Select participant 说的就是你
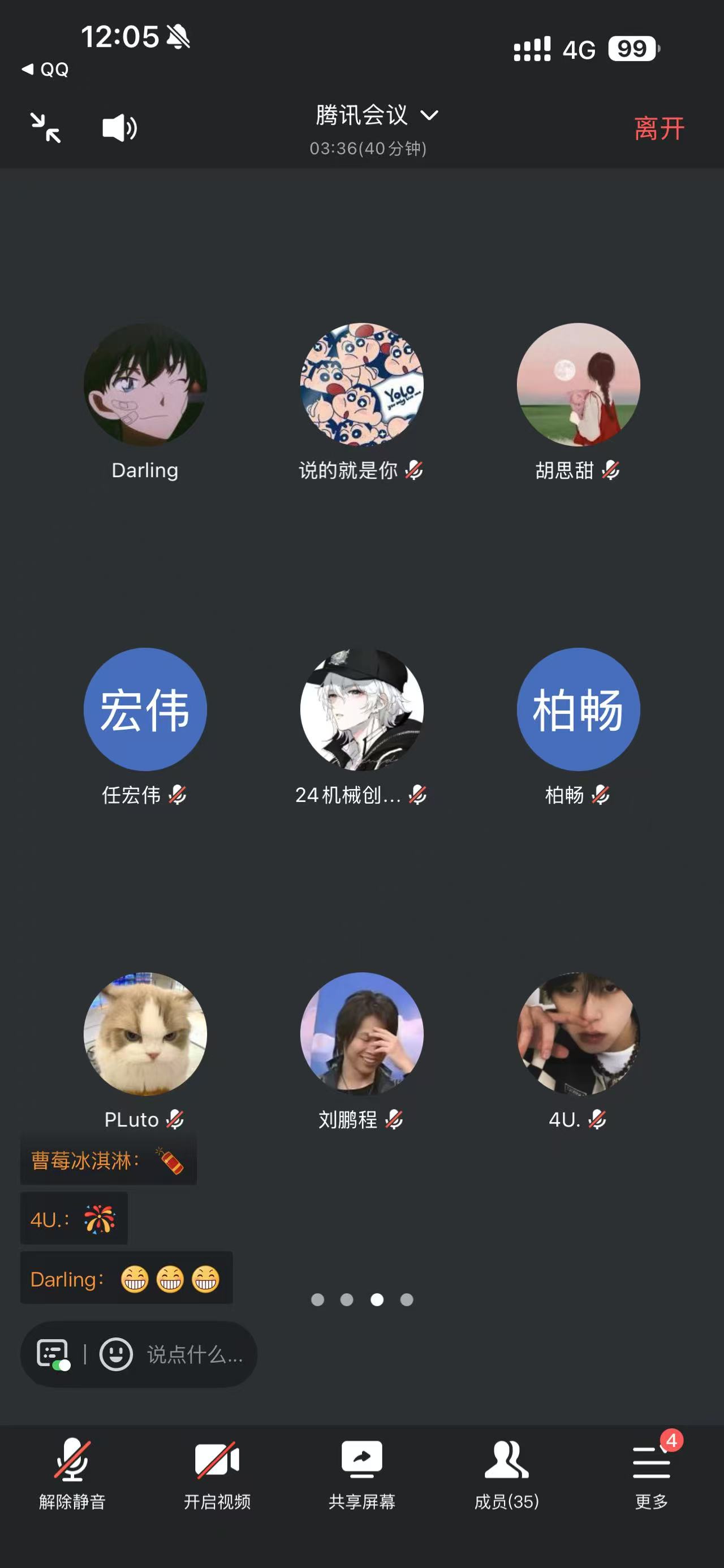The height and width of the screenshot is (1568, 724). click(361, 385)
